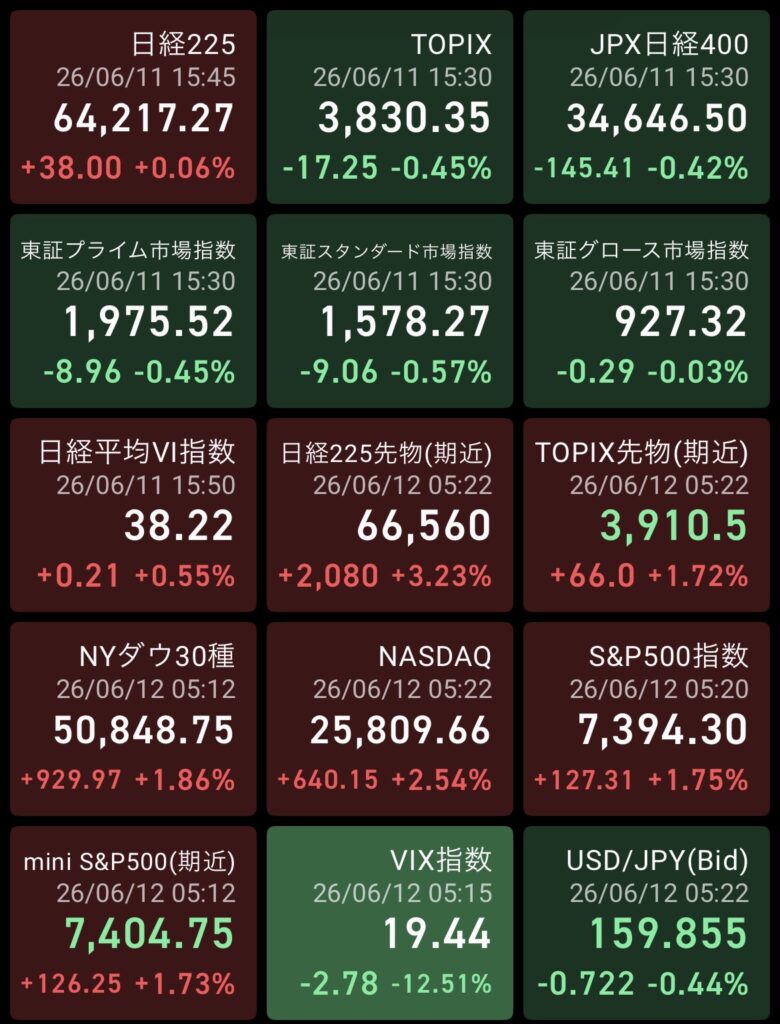Viewport: 780px width, 1024px height.
Task: Tap the VIX指数 tile
Action: [390, 923]
